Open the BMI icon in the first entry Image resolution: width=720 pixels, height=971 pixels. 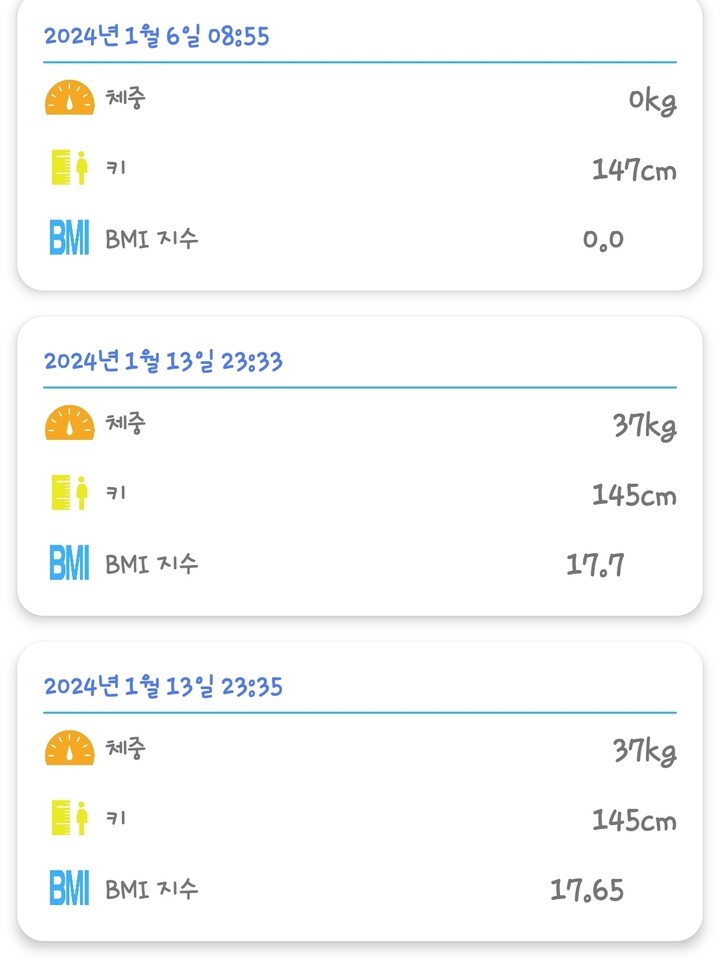(70, 237)
